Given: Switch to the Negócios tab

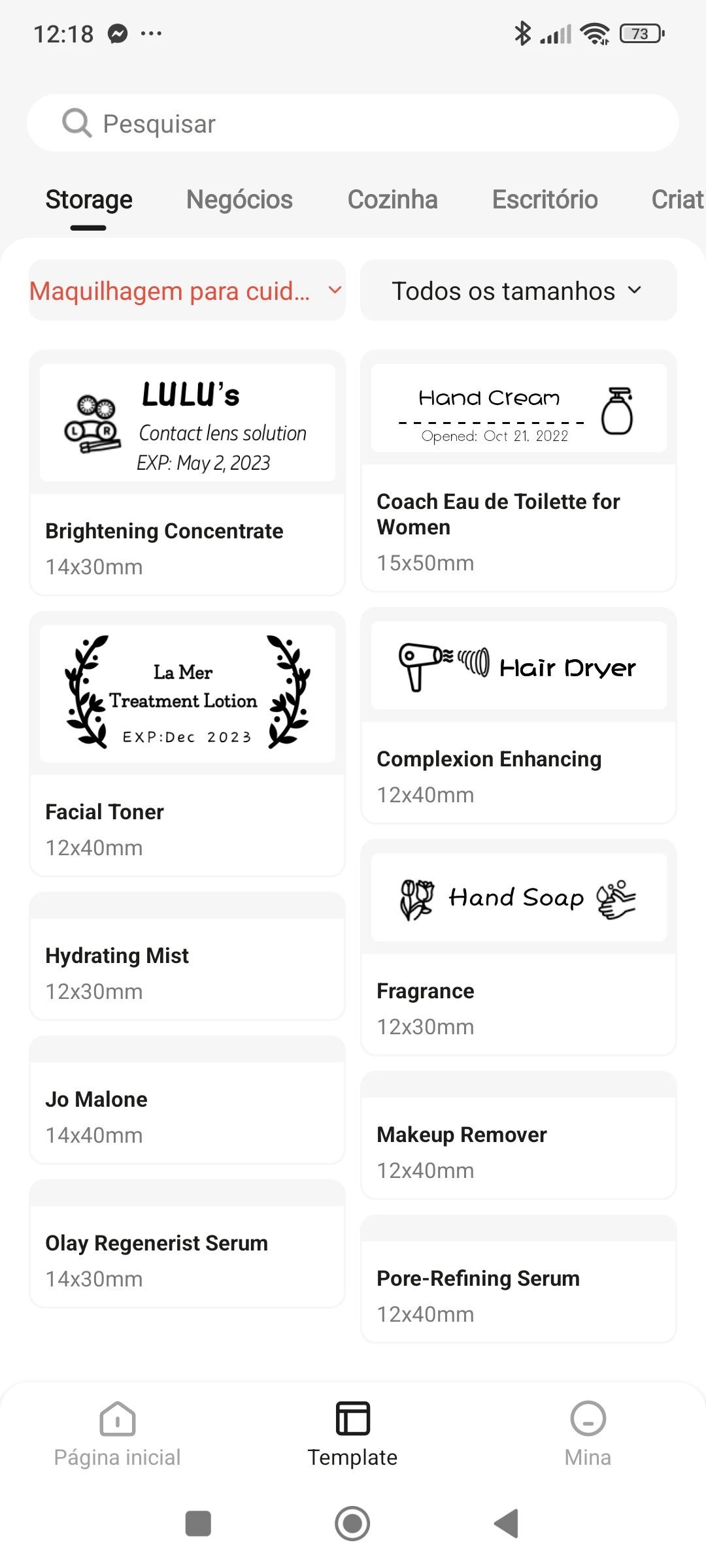Looking at the screenshot, I should tap(239, 200).
